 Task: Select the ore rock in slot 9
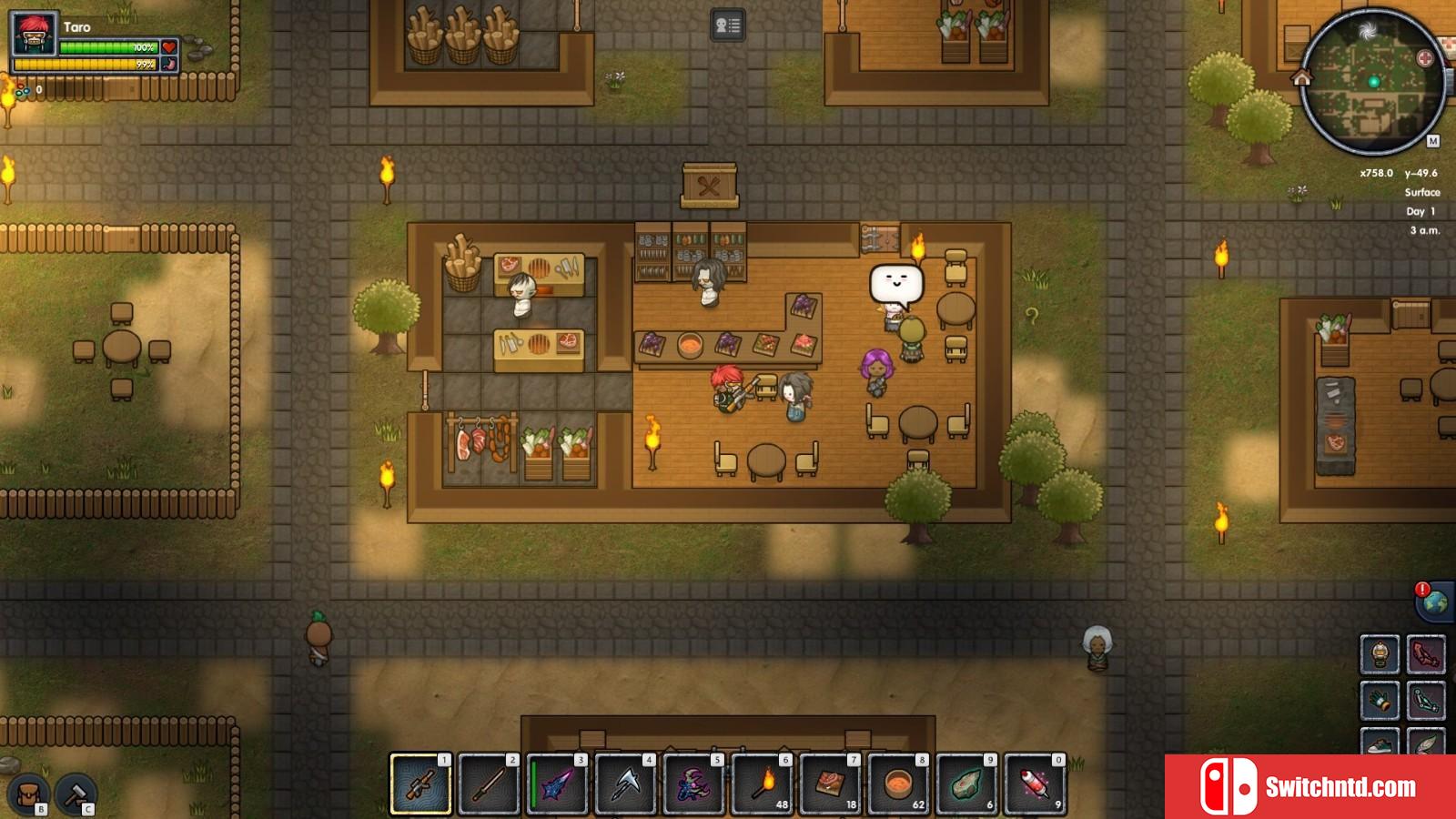coord(966,784)
